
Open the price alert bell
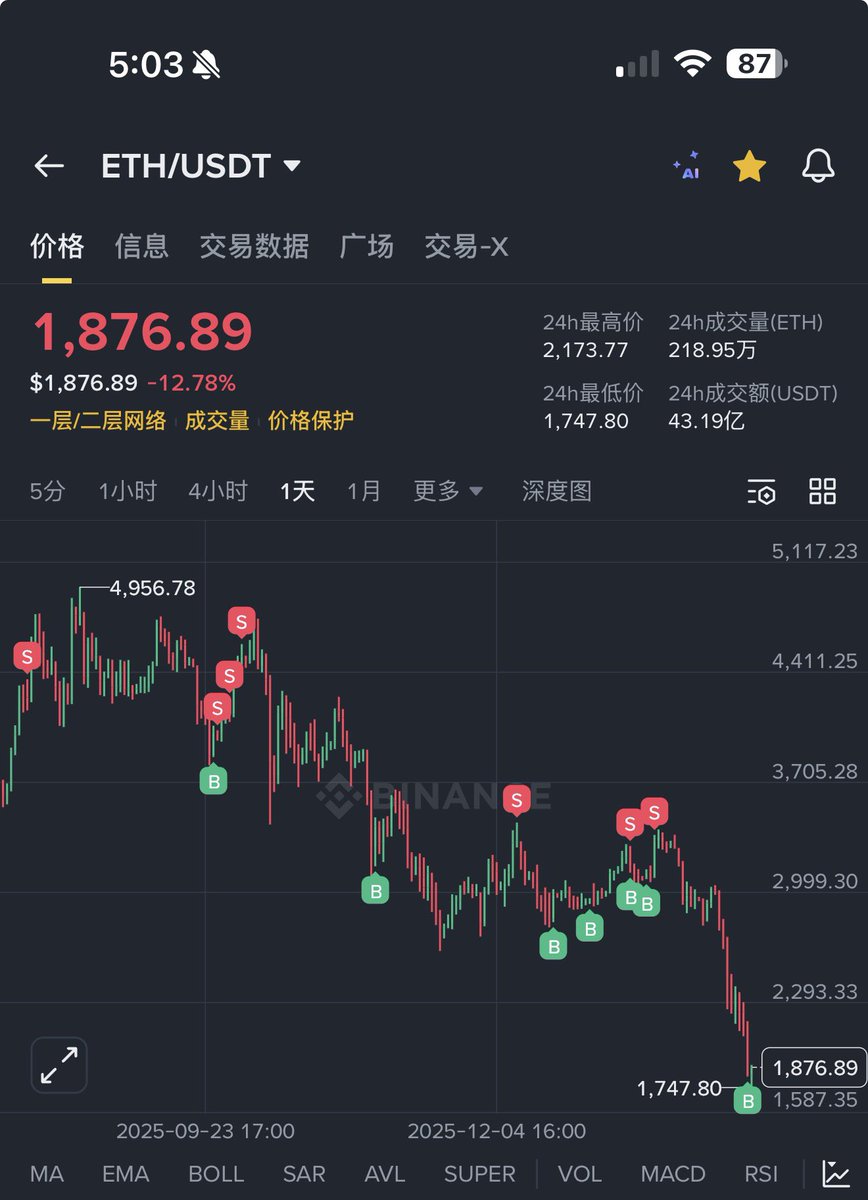coord(818,166)
